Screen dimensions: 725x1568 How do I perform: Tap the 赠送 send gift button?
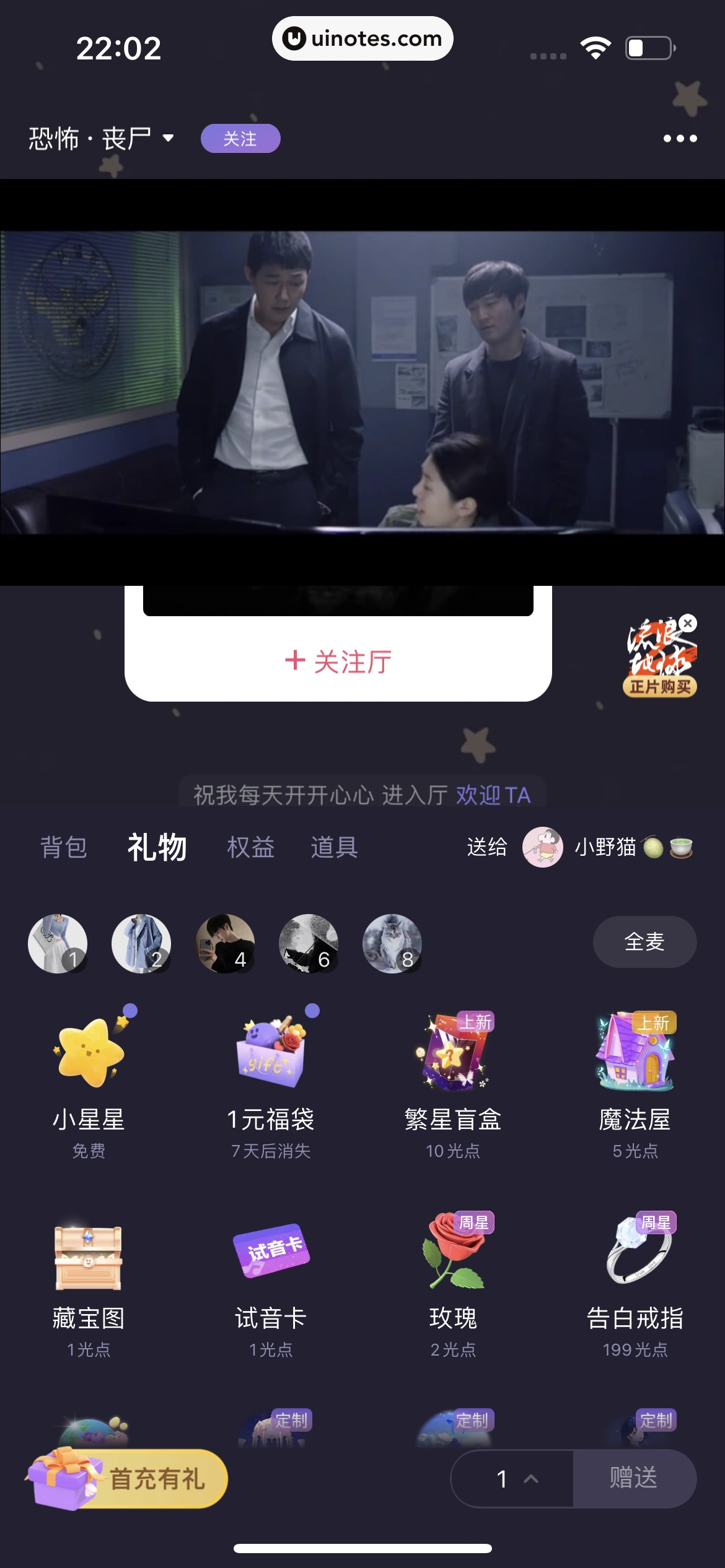click(633, 1479)
